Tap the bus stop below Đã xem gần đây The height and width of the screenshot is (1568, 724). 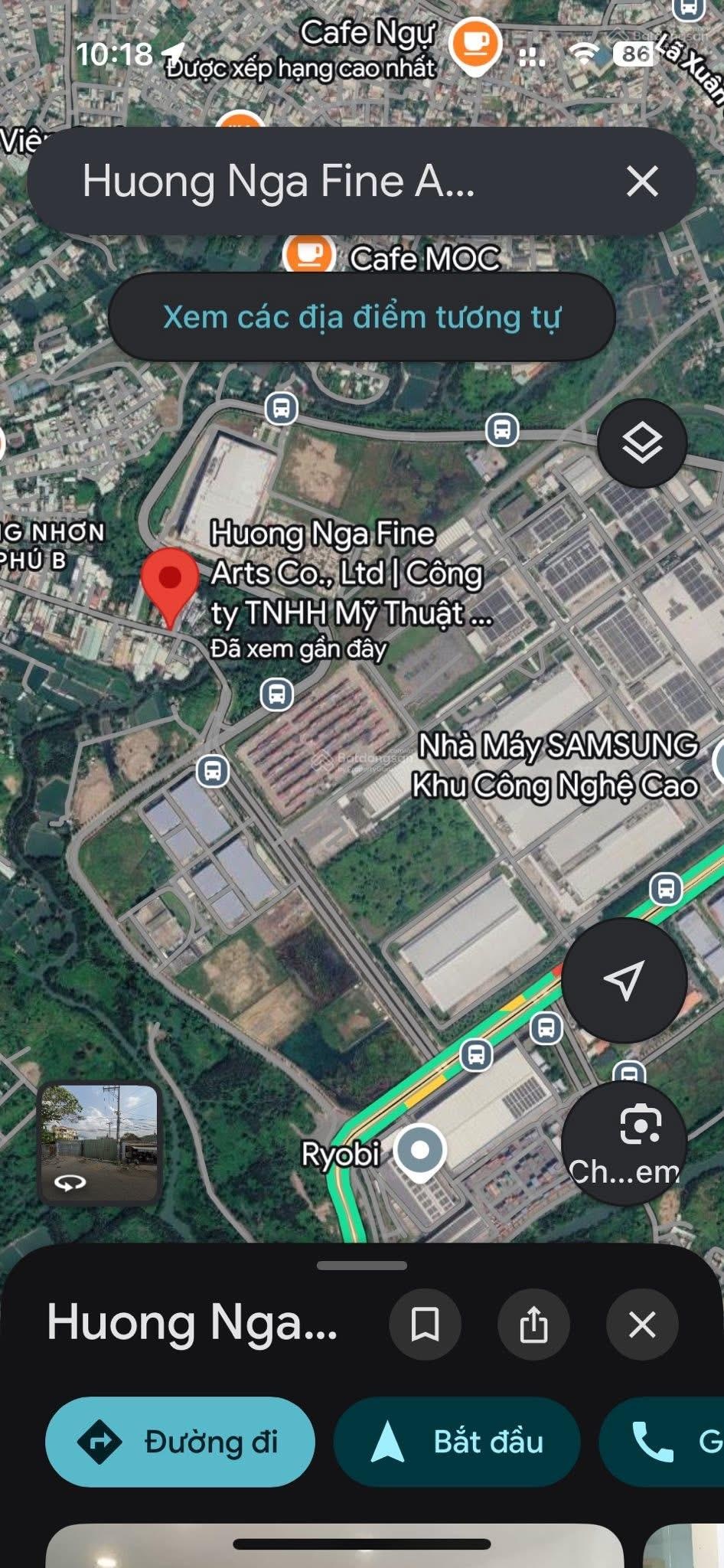point(276,694)
